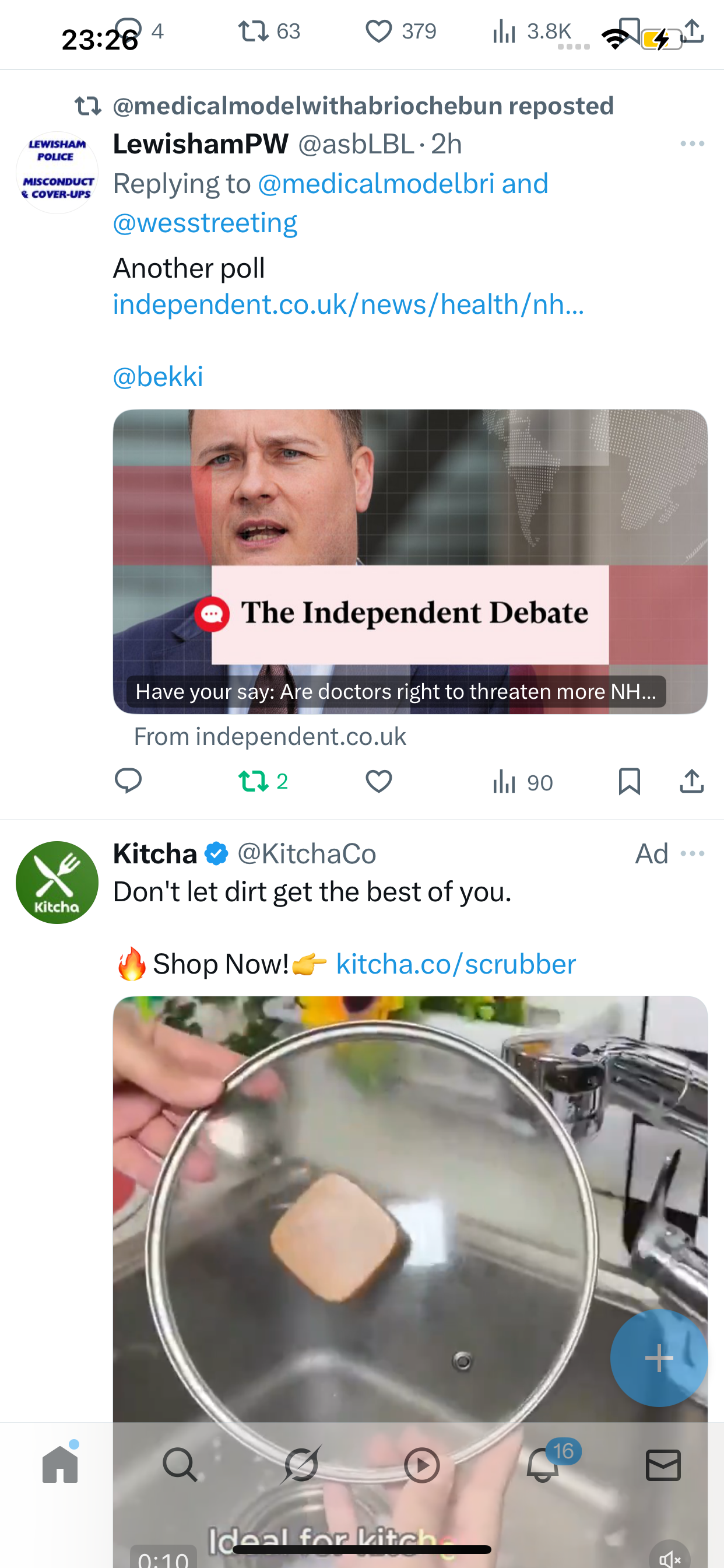Image resolution: width=724 pixels, height=1568 pixels.
Task: Open the independent.co.uk link in the post
Action: [349, 304]
